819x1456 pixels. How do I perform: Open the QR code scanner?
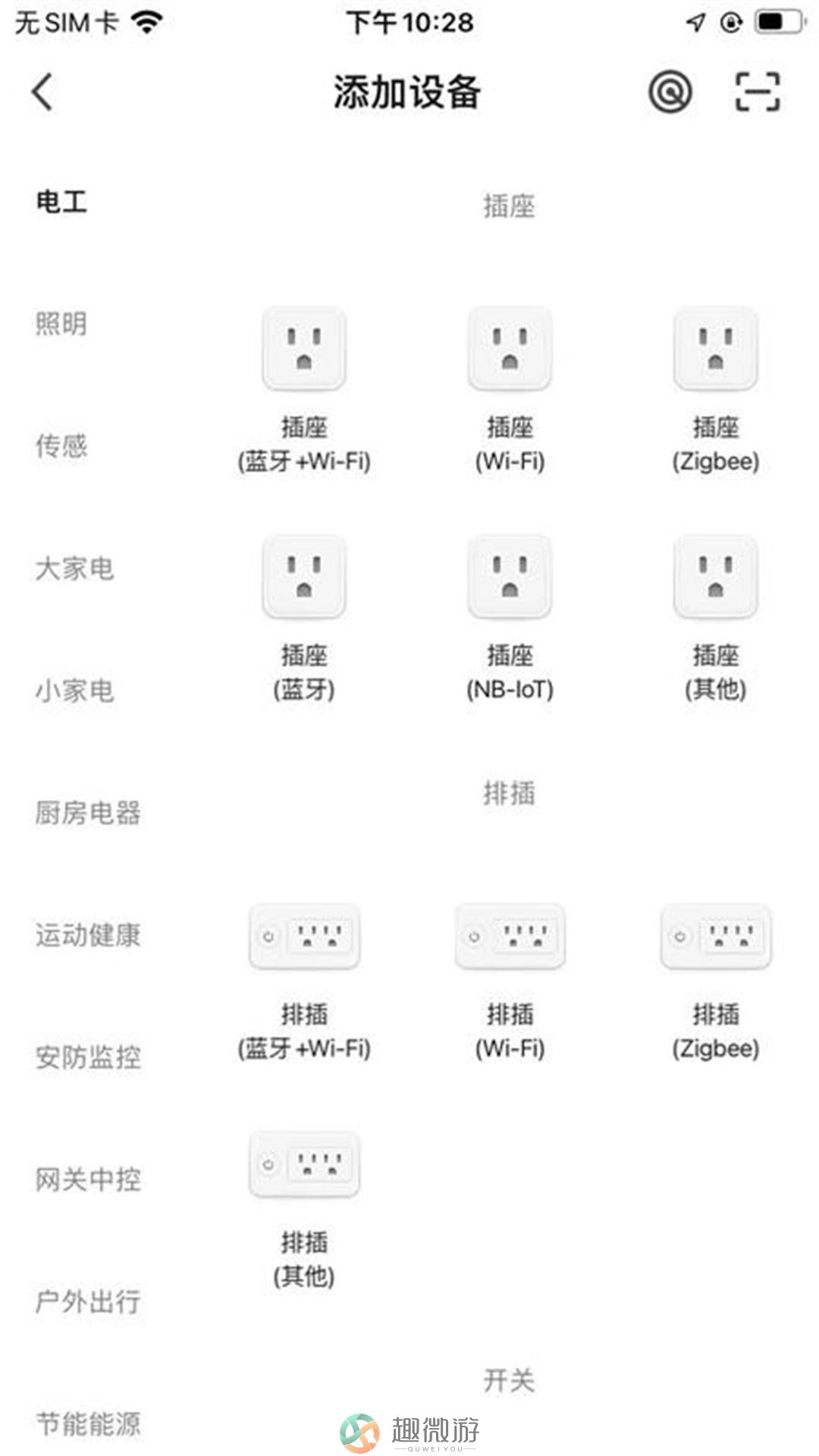point(758,93)
